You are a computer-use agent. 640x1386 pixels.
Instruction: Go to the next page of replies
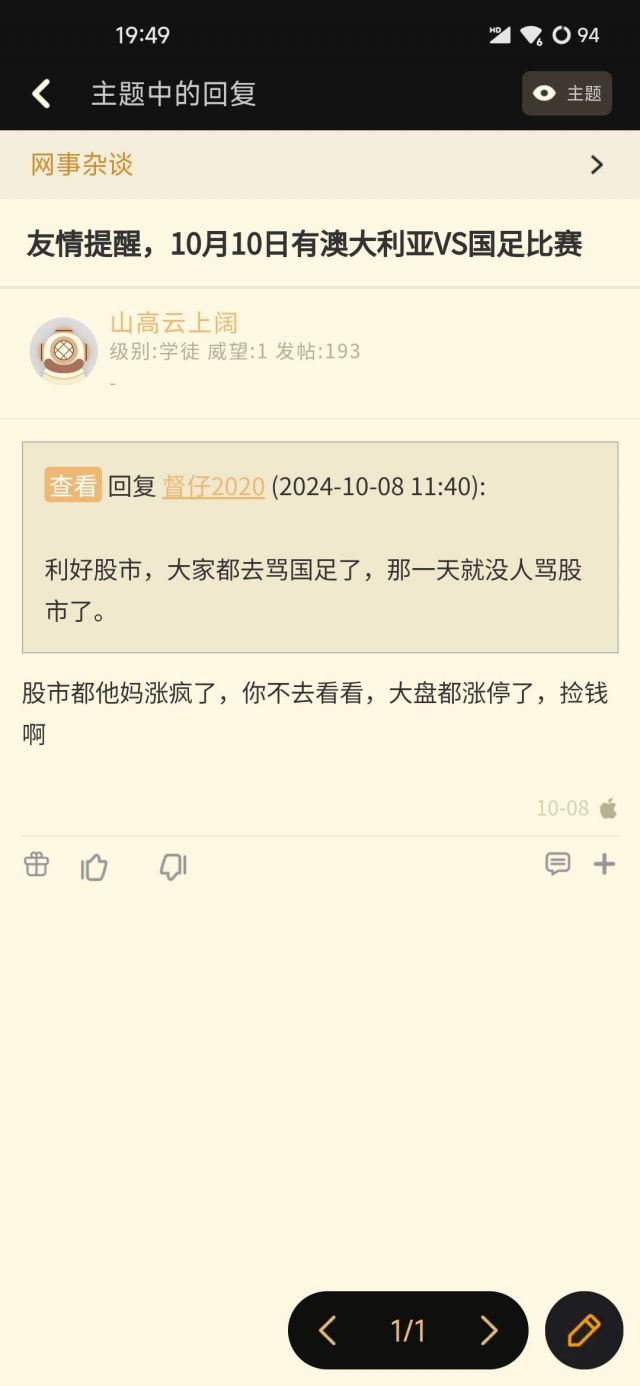(489, 1330)
